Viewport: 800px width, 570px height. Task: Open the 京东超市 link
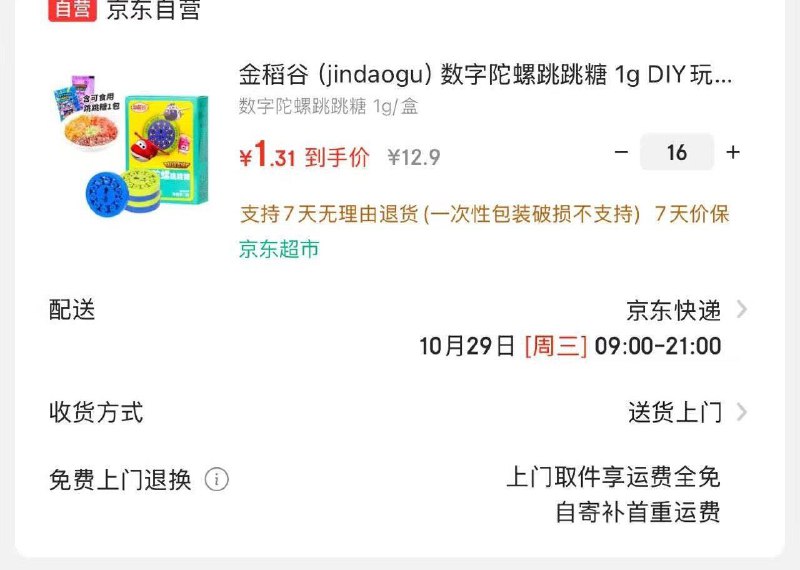[279, 250]
